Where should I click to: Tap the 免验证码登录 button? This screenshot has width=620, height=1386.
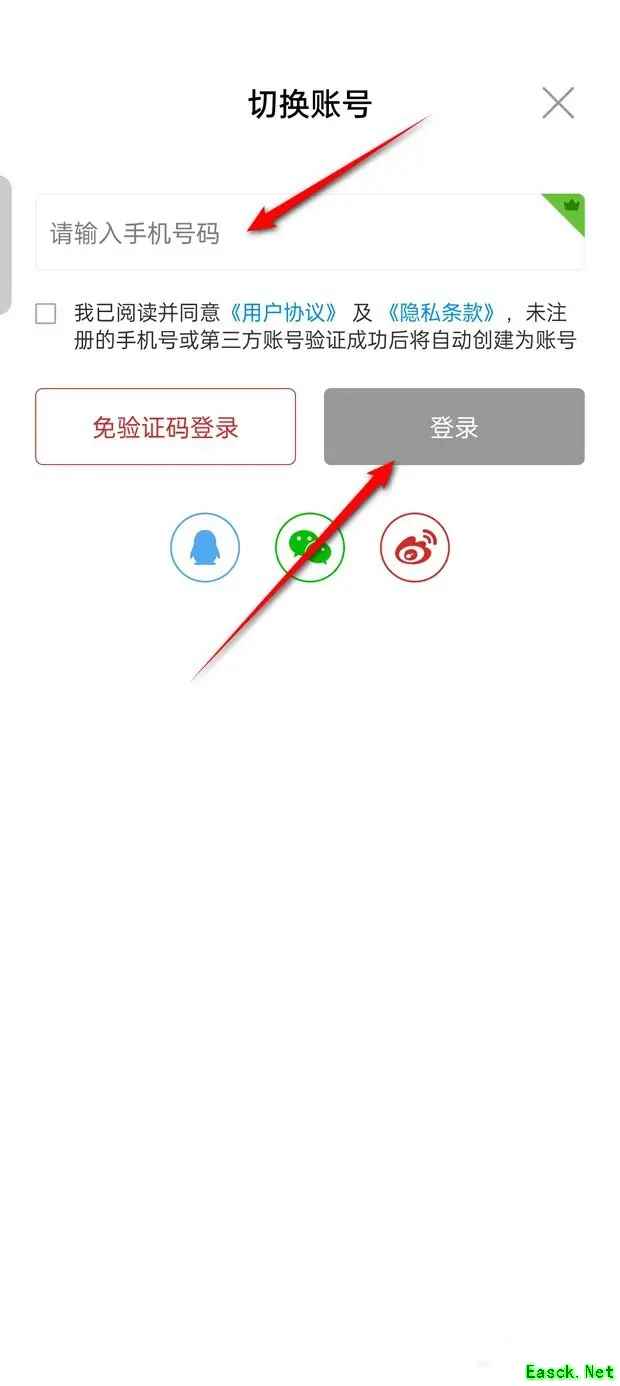point(166,427)
